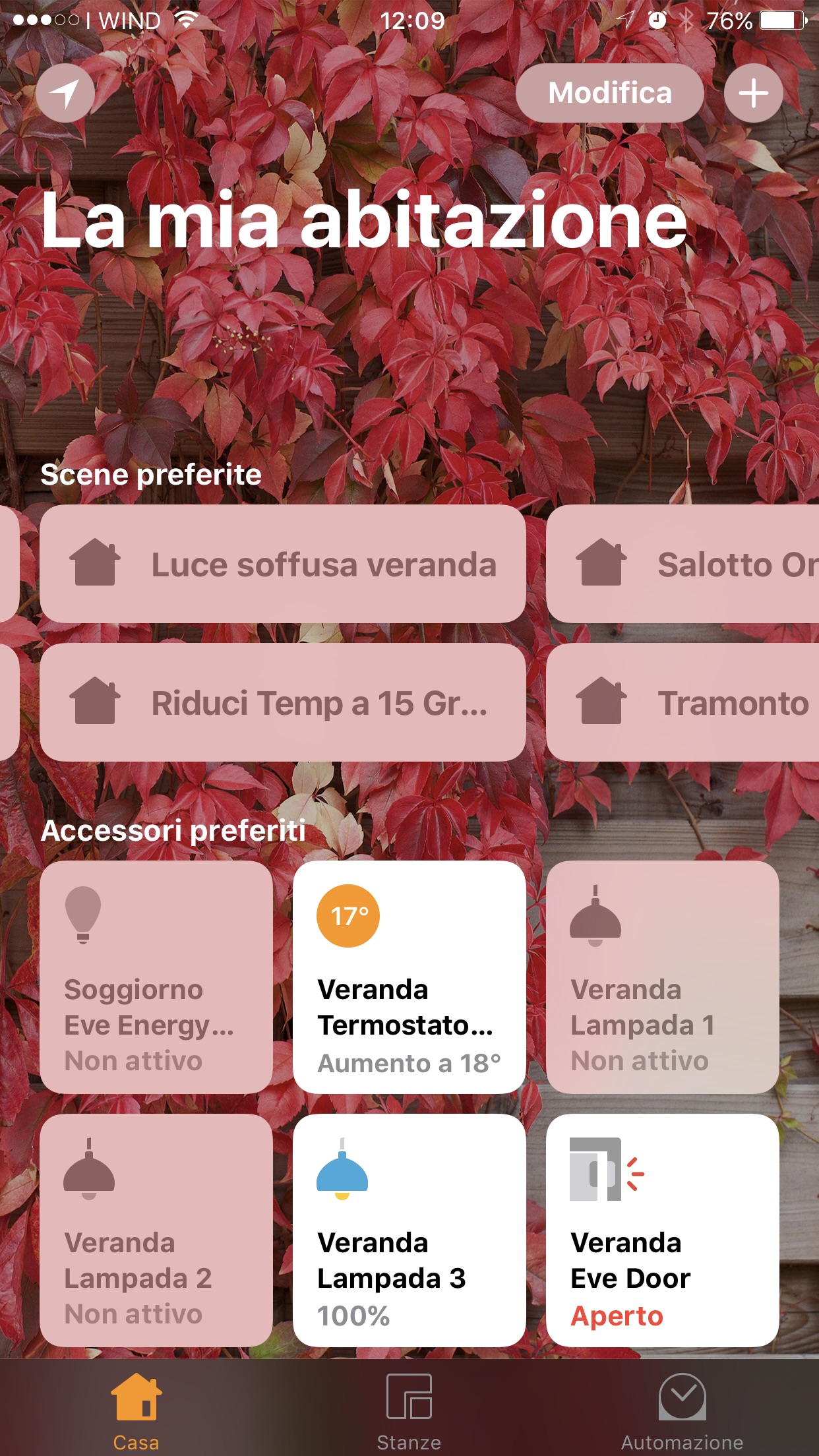Trigger the Tramonto scene
The height and width of the screenshot is (1456, 819).
[682, 703]
